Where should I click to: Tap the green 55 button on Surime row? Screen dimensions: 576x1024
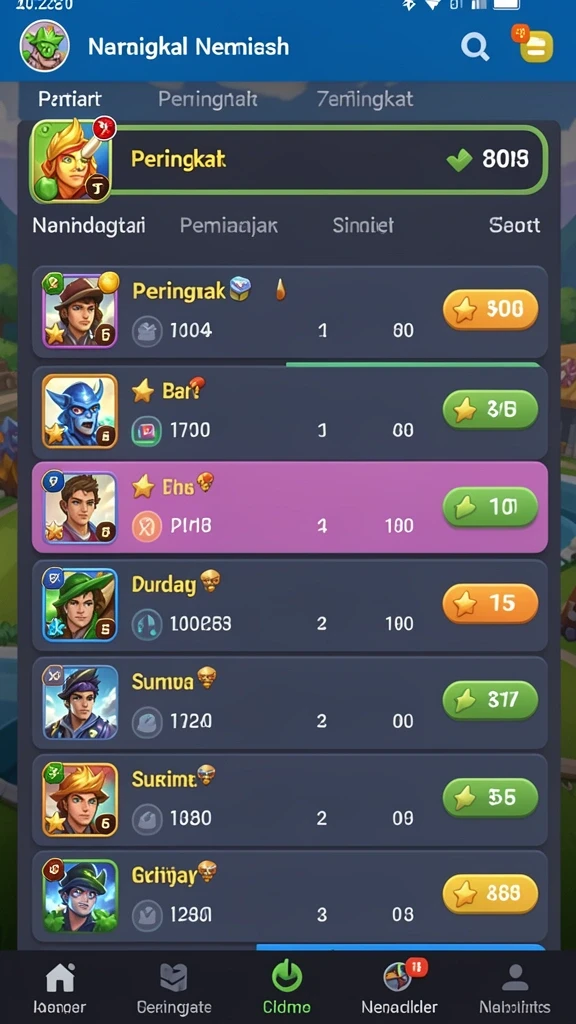point(490,797)
